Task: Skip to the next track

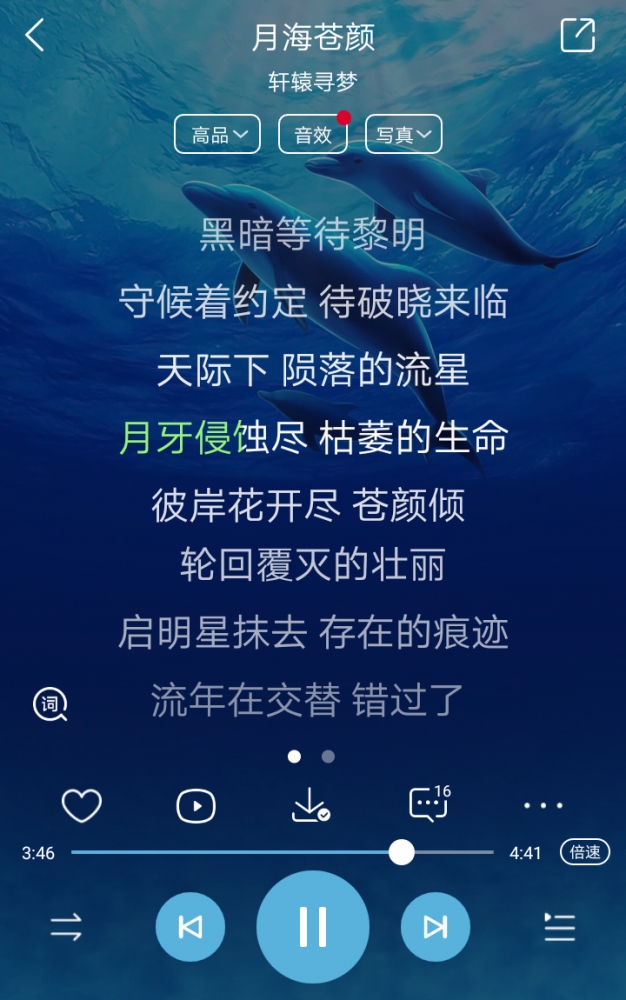Action: (435, 928)
